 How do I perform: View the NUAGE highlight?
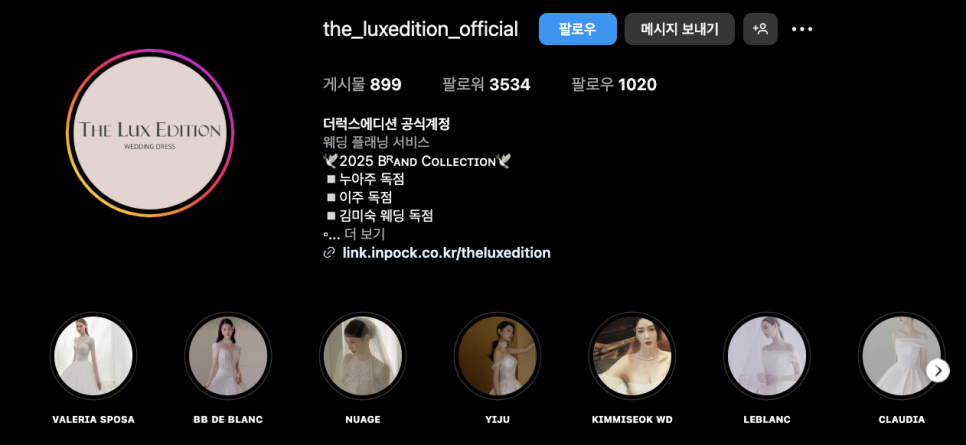coord(362,356)
